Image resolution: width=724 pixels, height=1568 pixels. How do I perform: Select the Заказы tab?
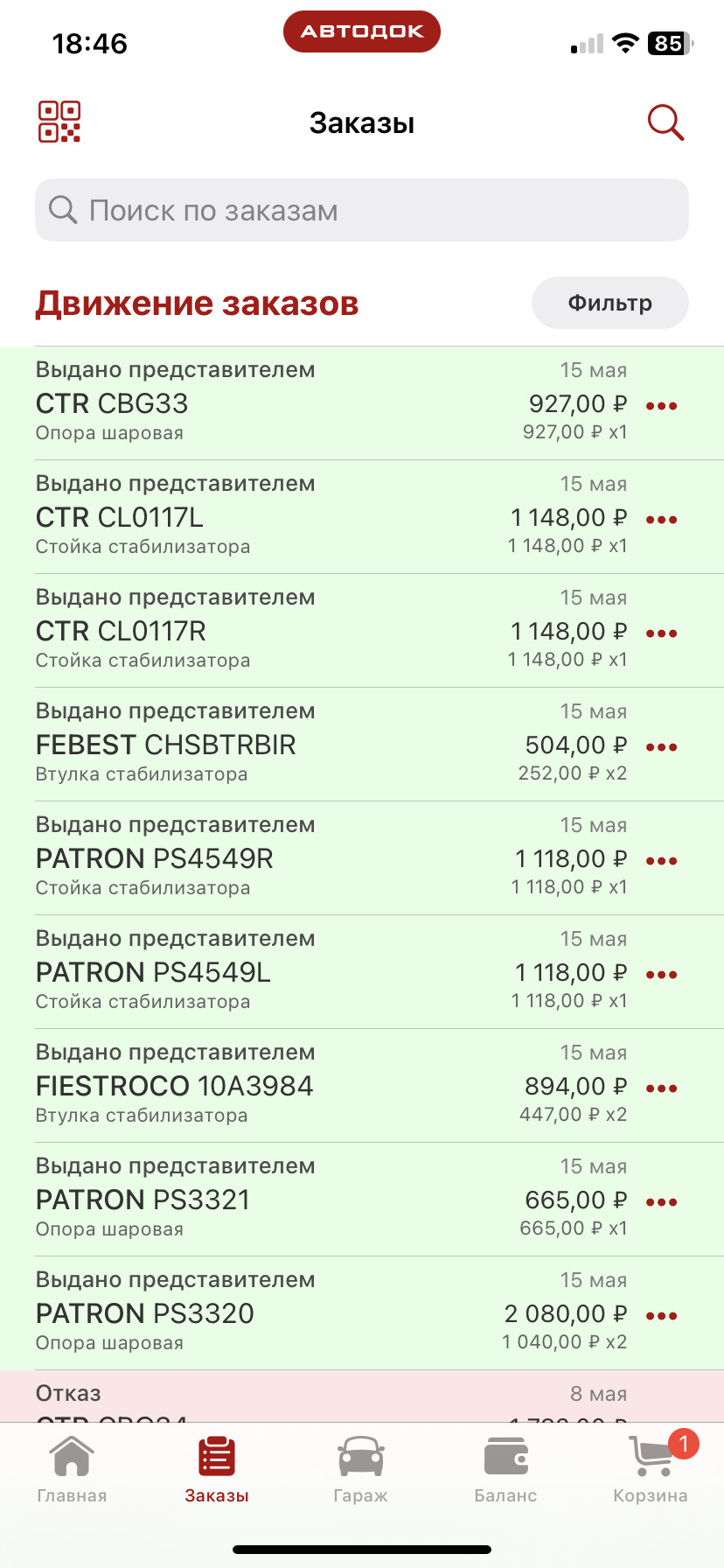(217, 1469)
